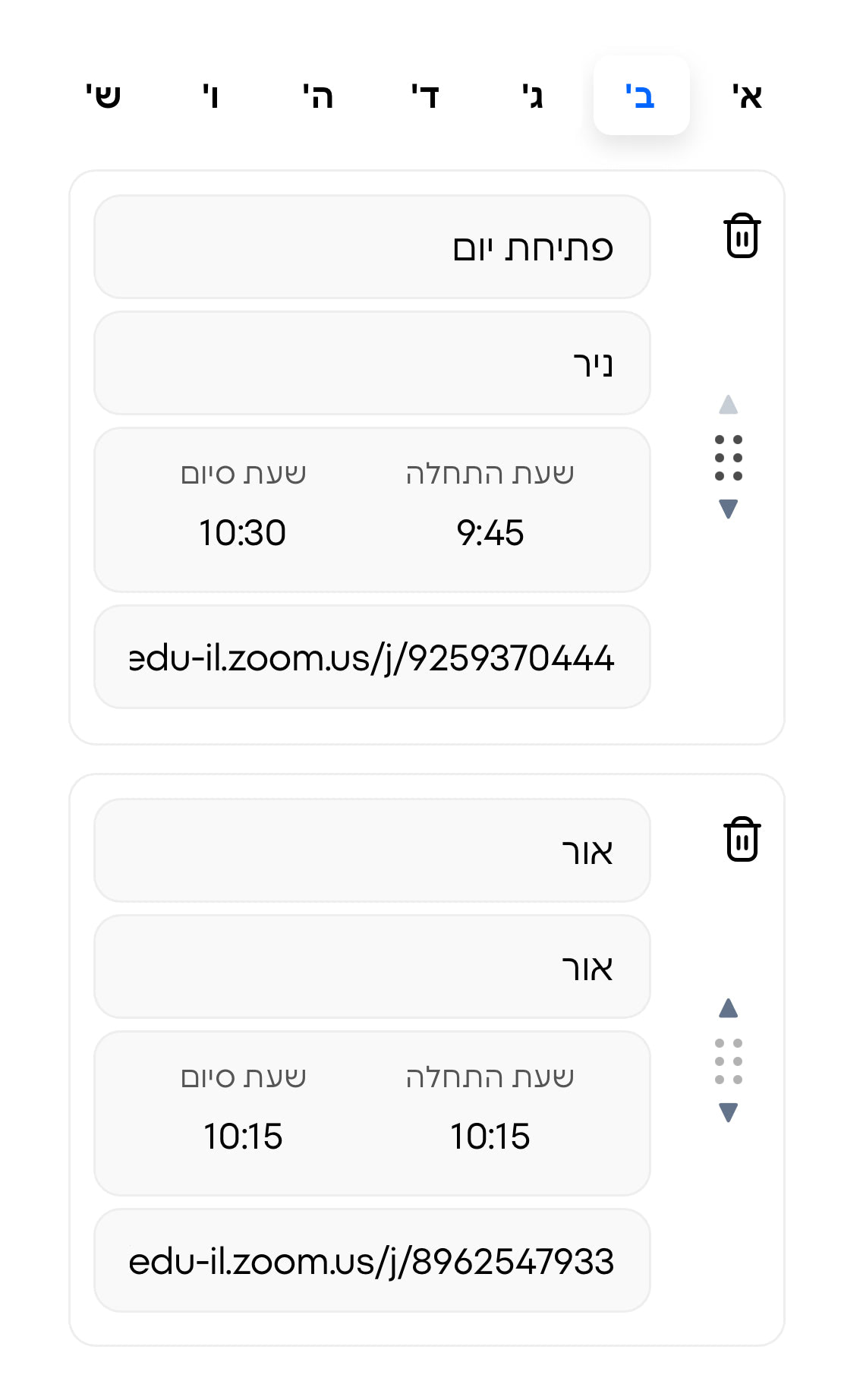Change the 9:45 start time

[490, 532]
